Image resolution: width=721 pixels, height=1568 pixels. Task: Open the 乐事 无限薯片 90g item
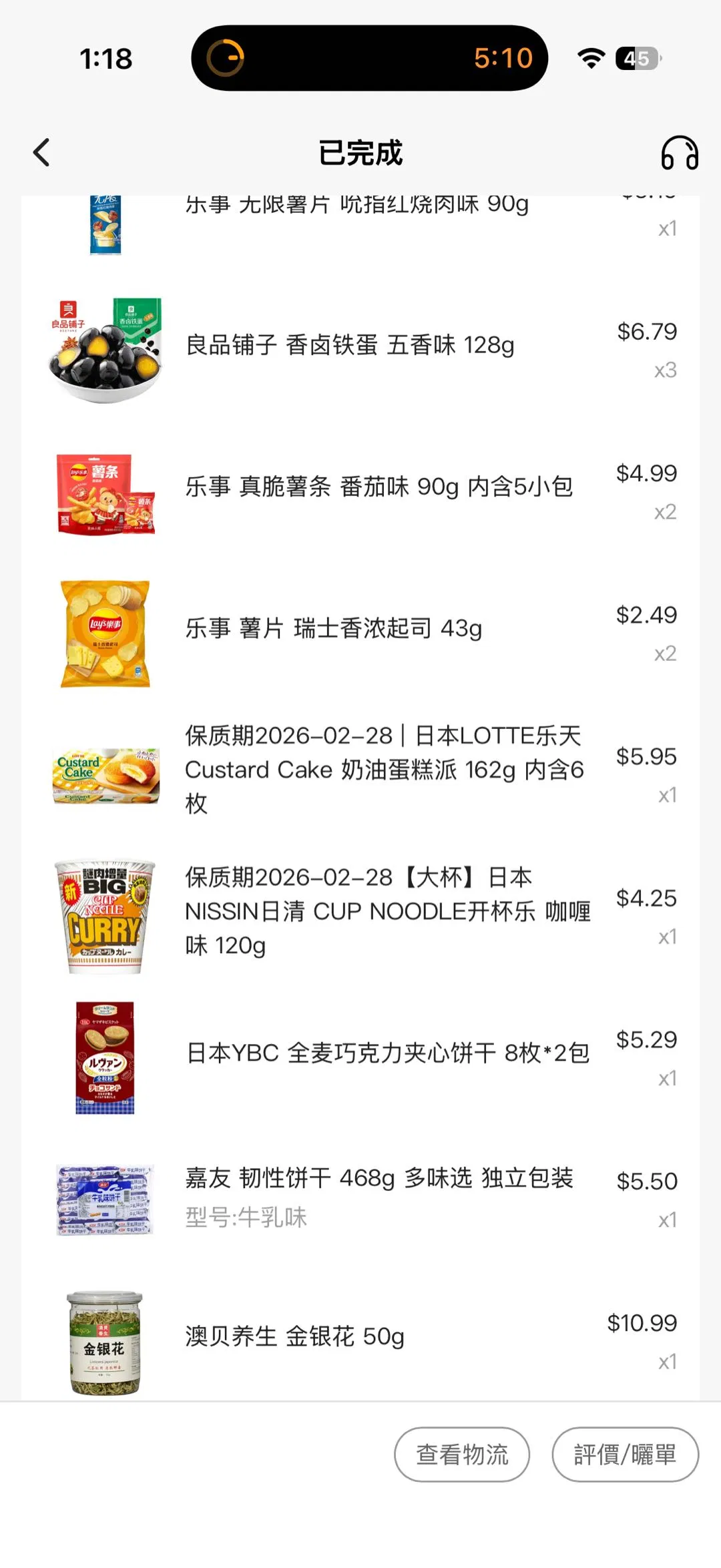click(356, 212)
